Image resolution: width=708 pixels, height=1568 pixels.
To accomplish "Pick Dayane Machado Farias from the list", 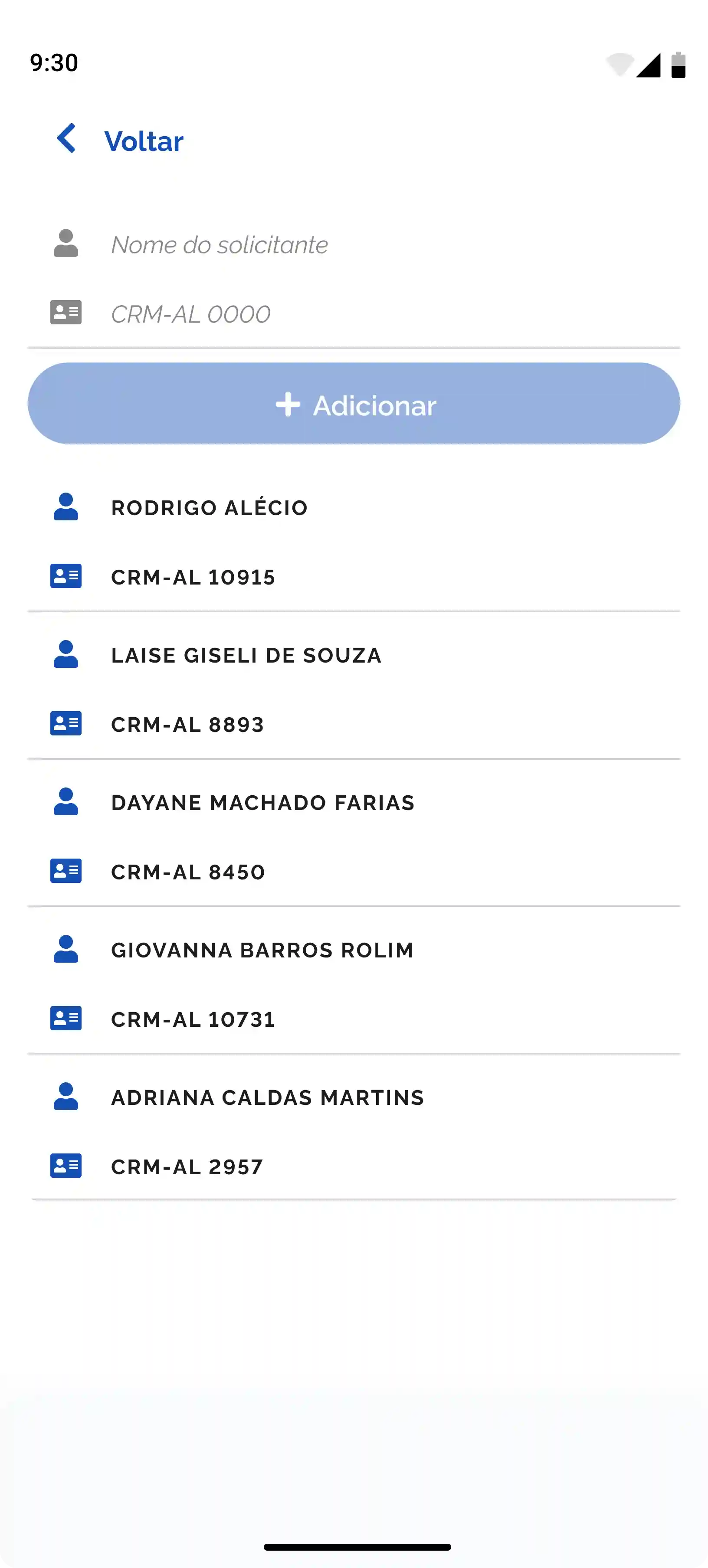I will point(262,803).
